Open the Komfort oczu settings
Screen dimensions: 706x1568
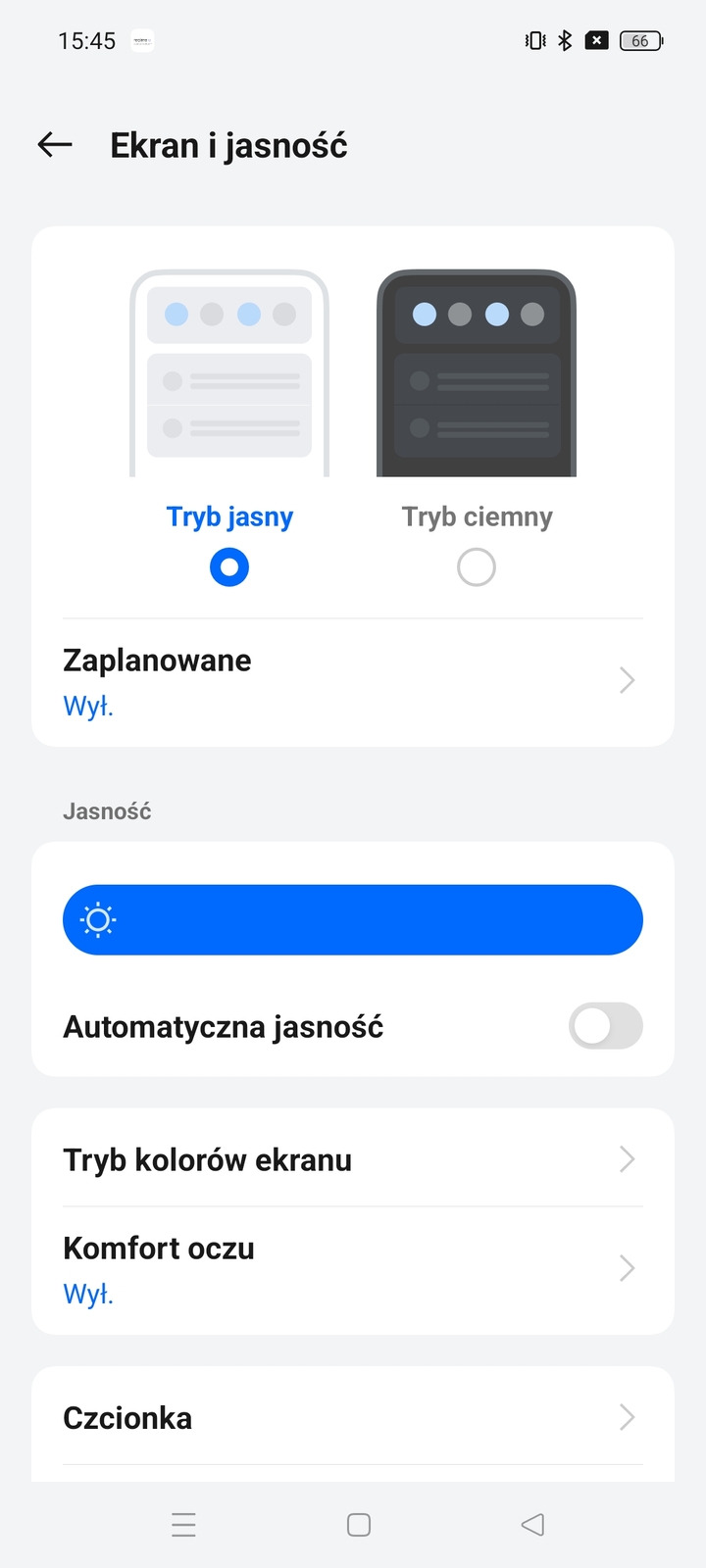(353, 1269)
